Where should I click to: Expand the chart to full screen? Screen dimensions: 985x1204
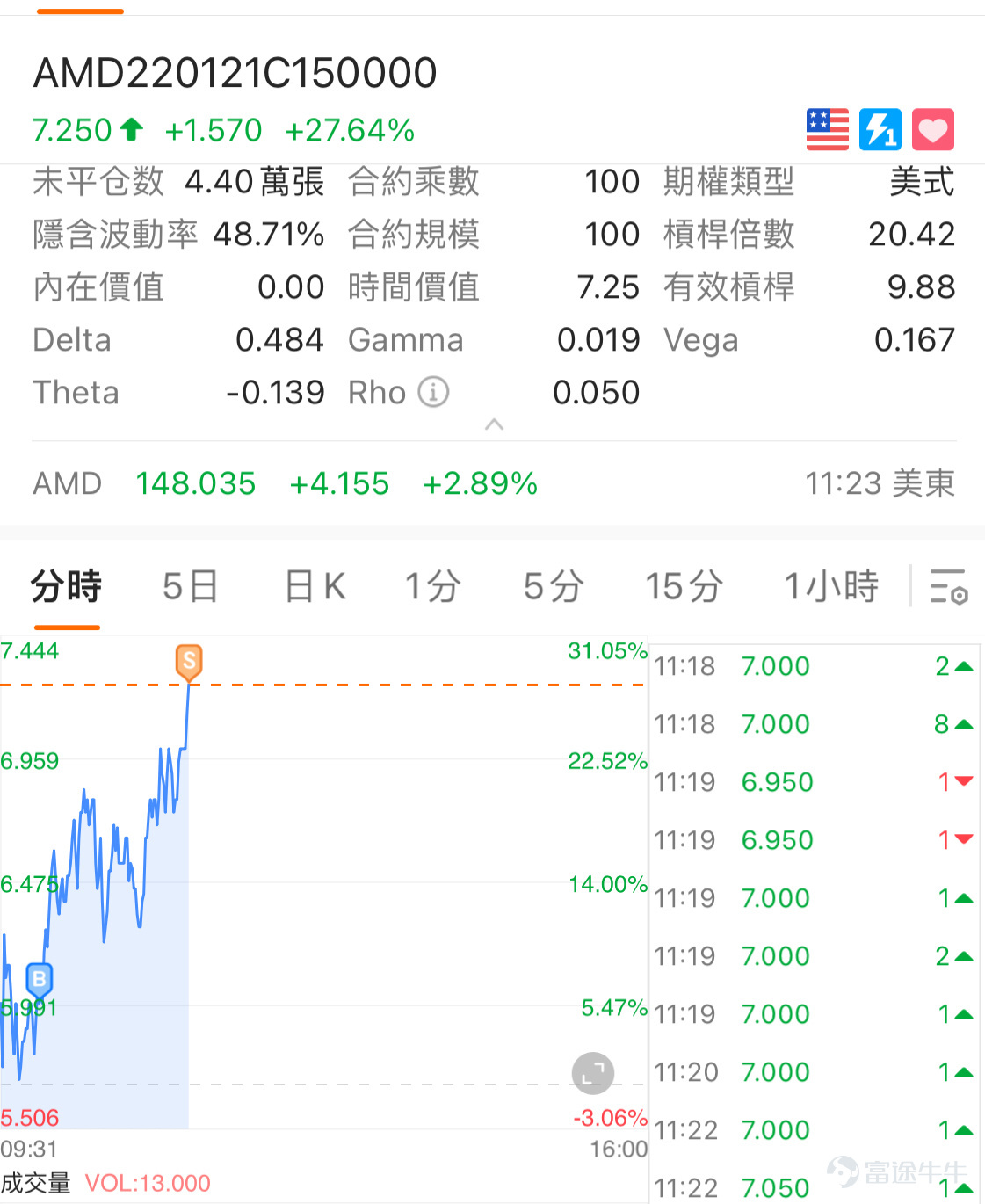click(593, 1073)
